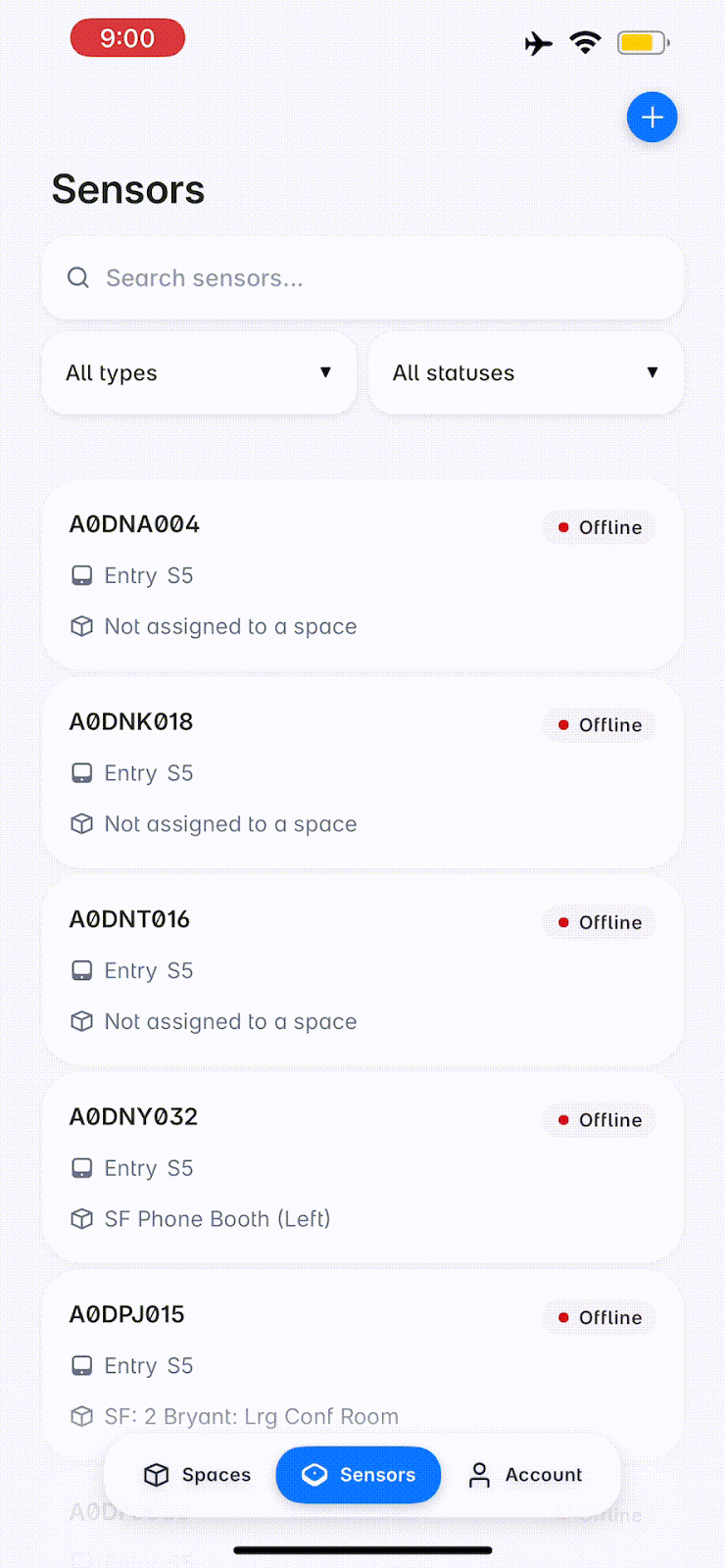This screenshot has height=1568, width=725.
Task: Go to the Account tab
Action: pyautogui.click(x=525, y=1475)
